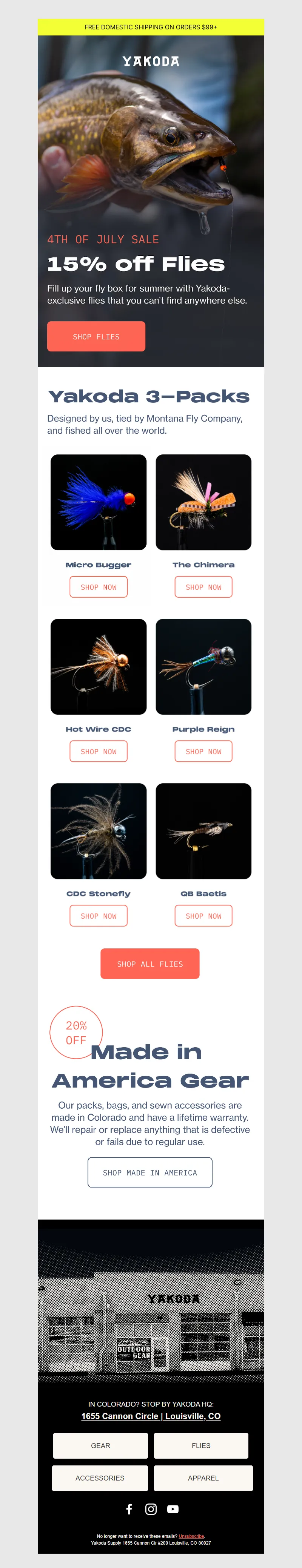Visit Yakoda's Instagram profile
The image size is (302, 1568).
click(151, 1509)
